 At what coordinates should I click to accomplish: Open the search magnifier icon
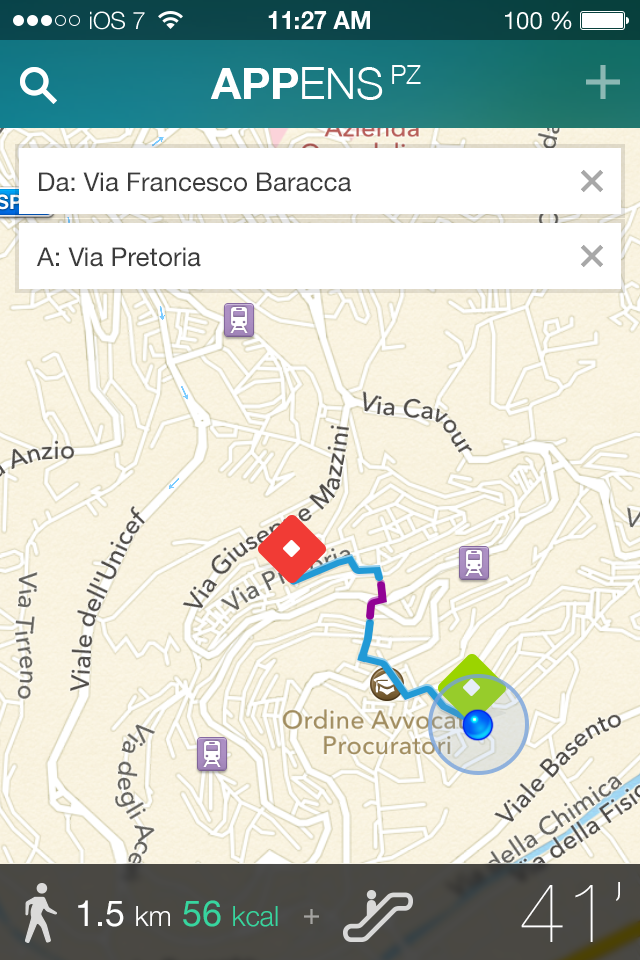pyautogui.click(x=39, y=86)
